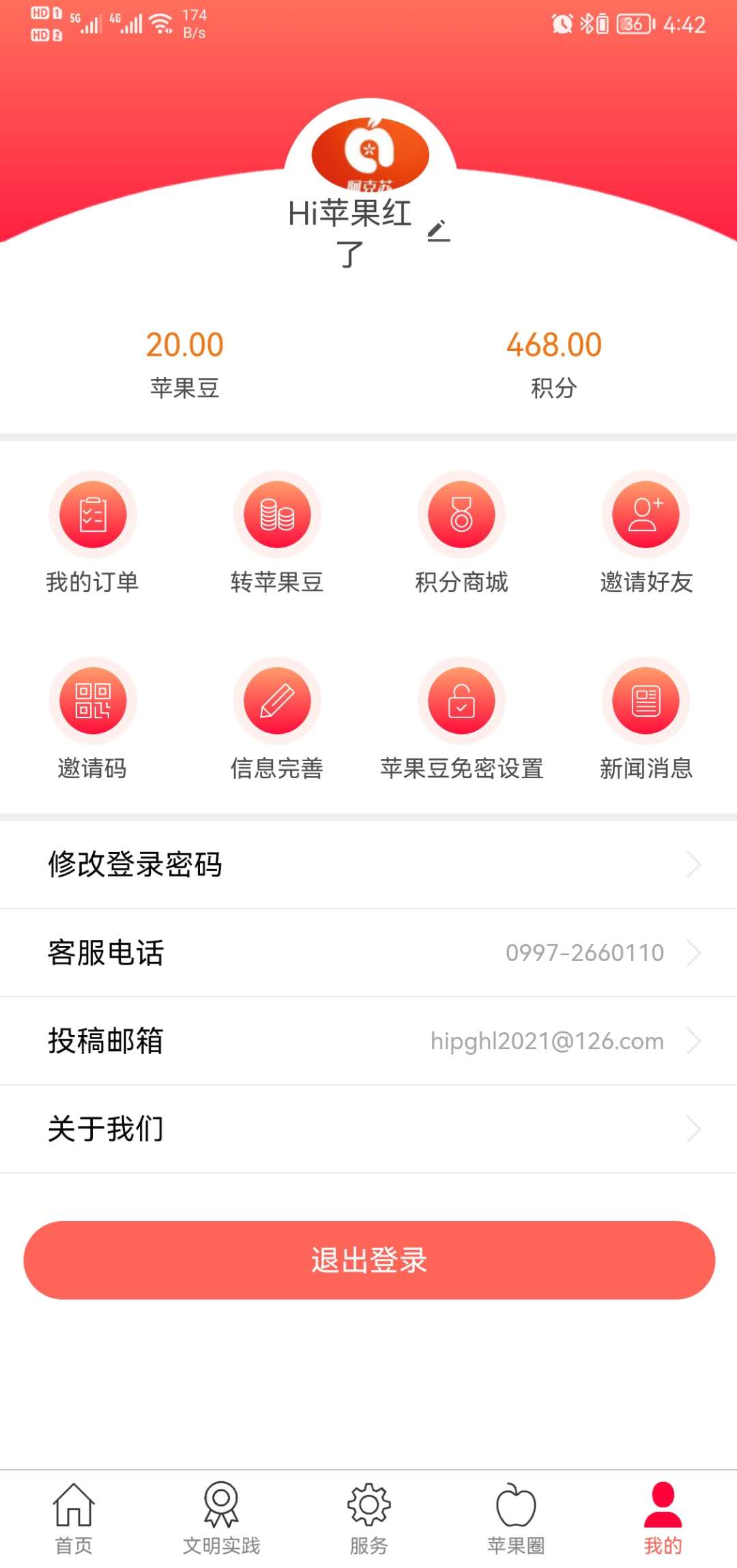Select the 信息完善 pencil icon

(276, 701)
